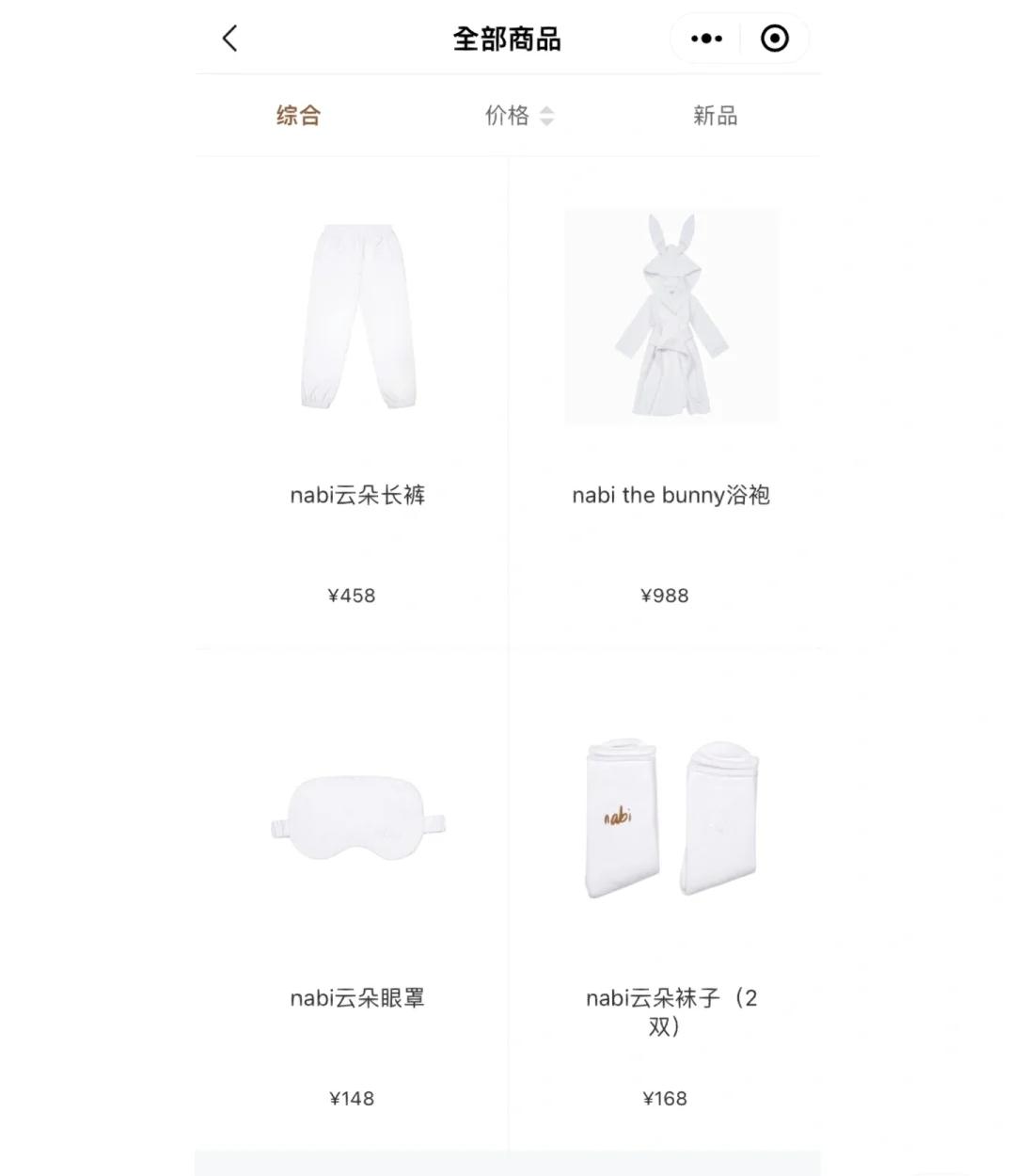Switch to the 综合 sorting tab
Image resolution: width=1010 pixels, height=1176 pixels.
coord(298,115)
